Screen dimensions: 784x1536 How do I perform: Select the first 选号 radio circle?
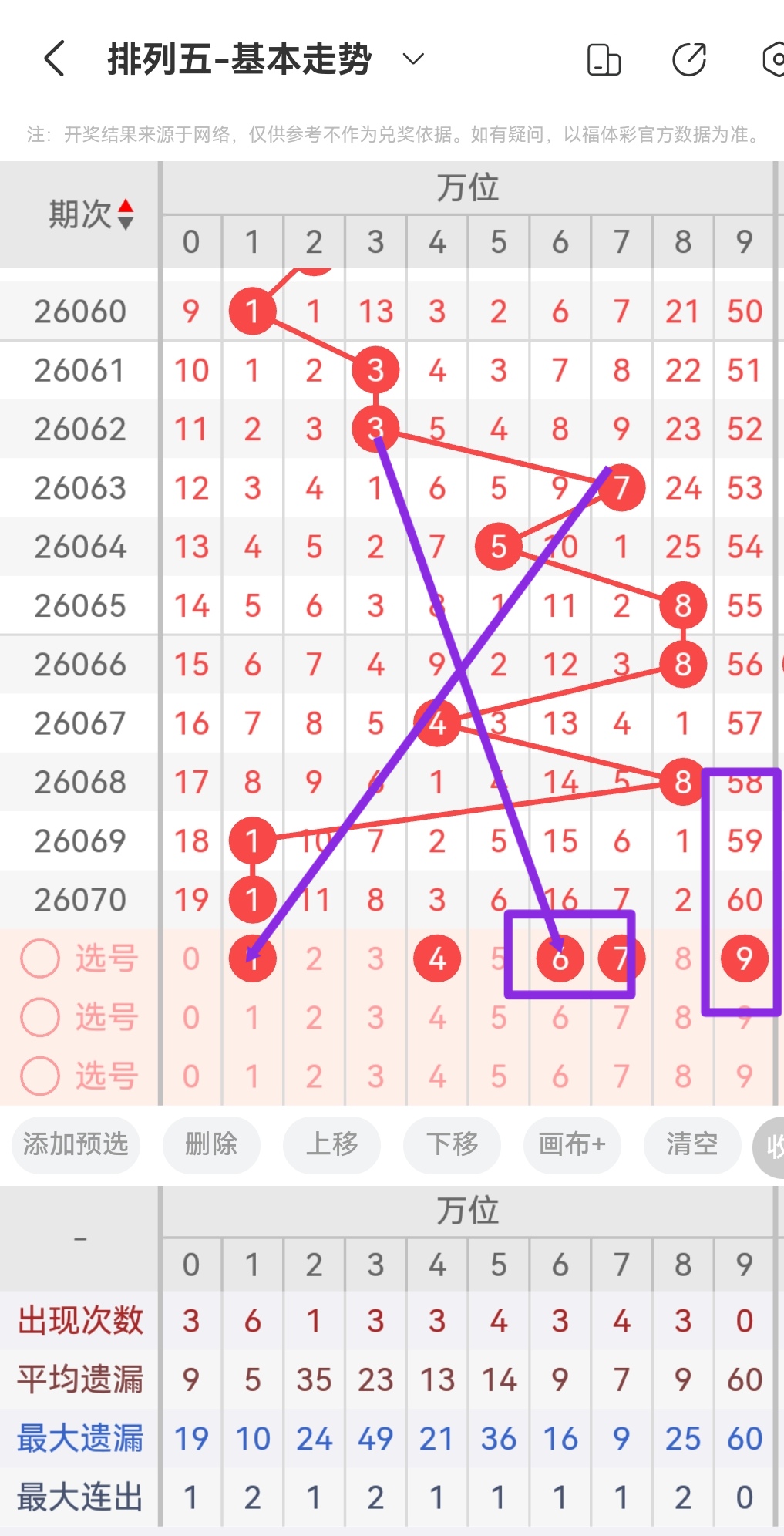tap(40, 958)
